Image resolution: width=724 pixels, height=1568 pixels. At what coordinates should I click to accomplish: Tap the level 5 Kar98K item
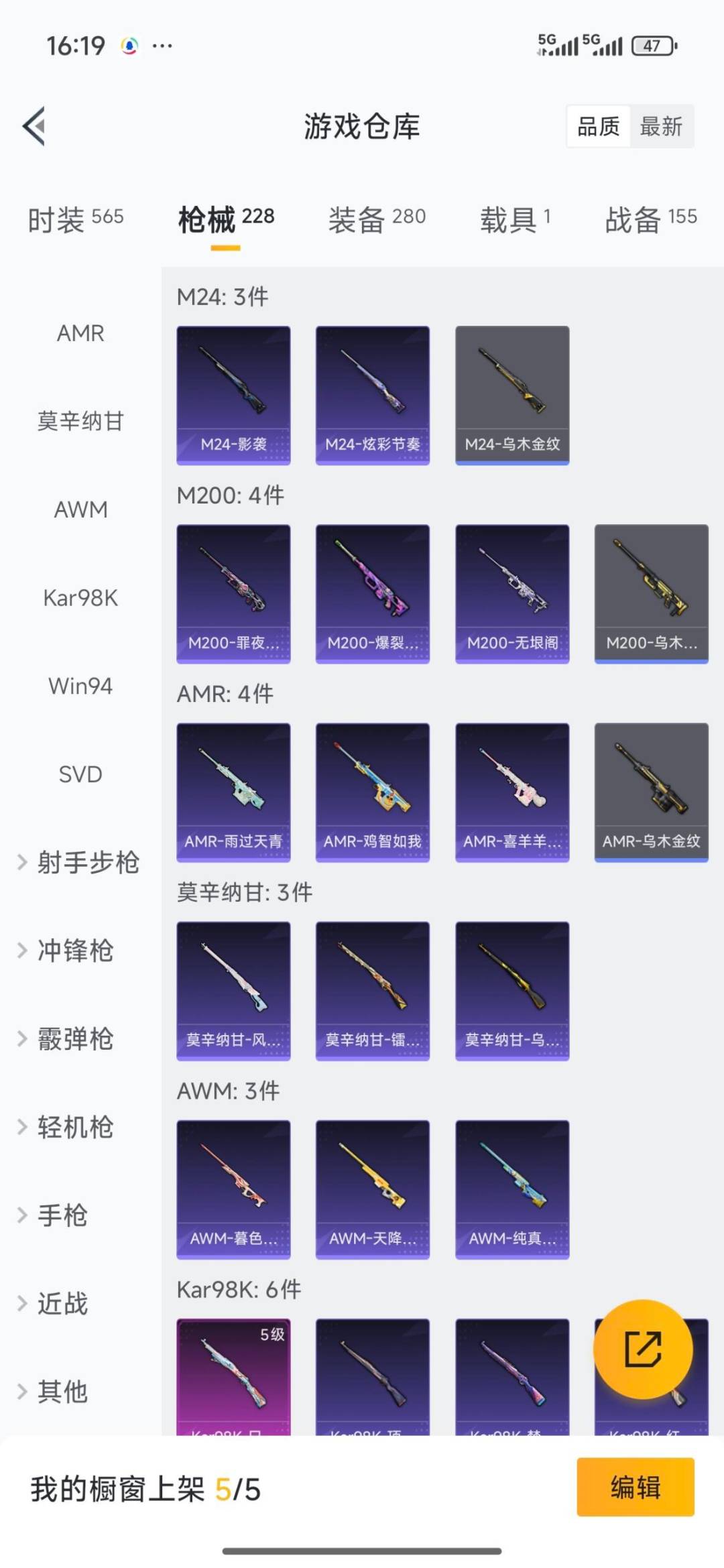click(233, 1381)
